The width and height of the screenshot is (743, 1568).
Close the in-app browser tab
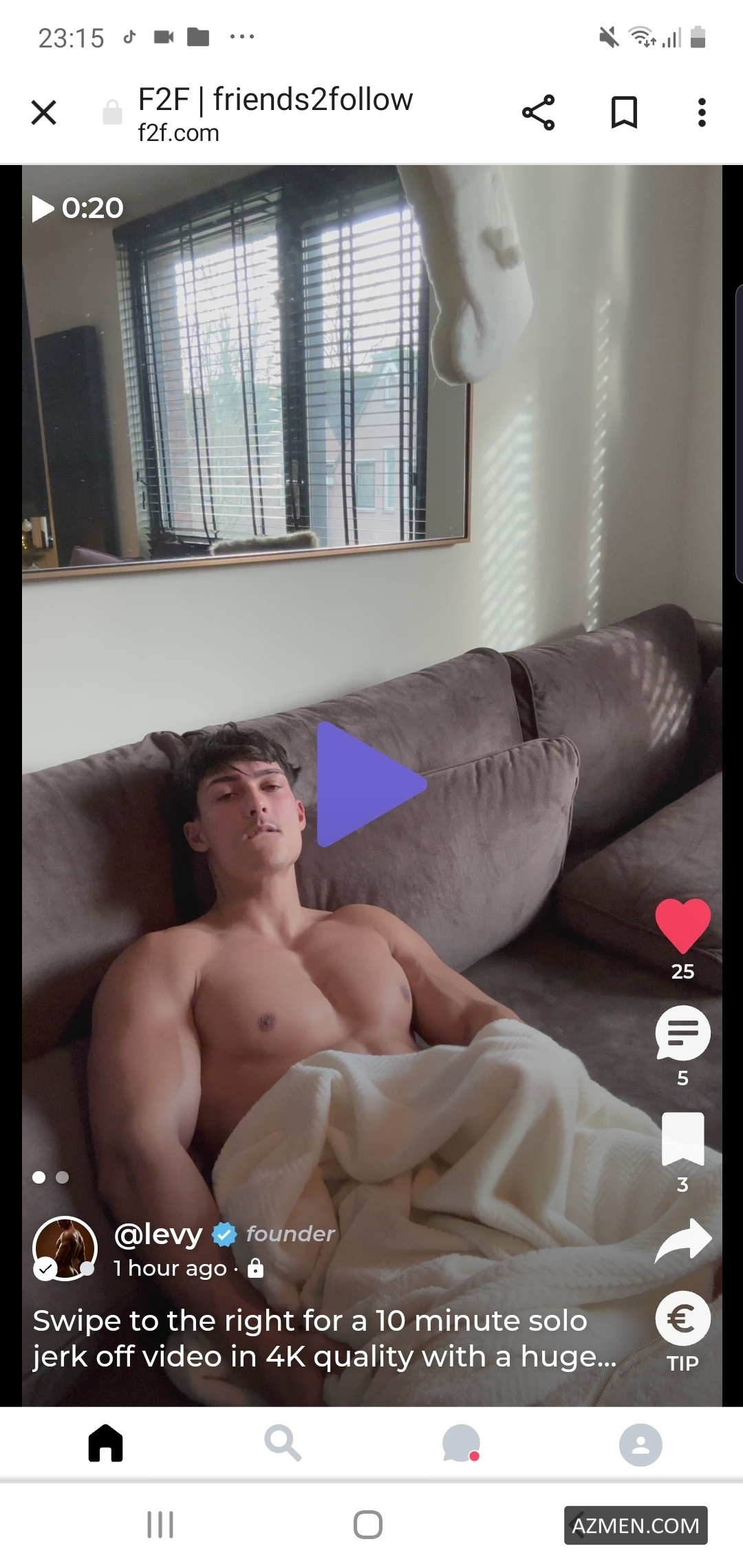[43, 112]
